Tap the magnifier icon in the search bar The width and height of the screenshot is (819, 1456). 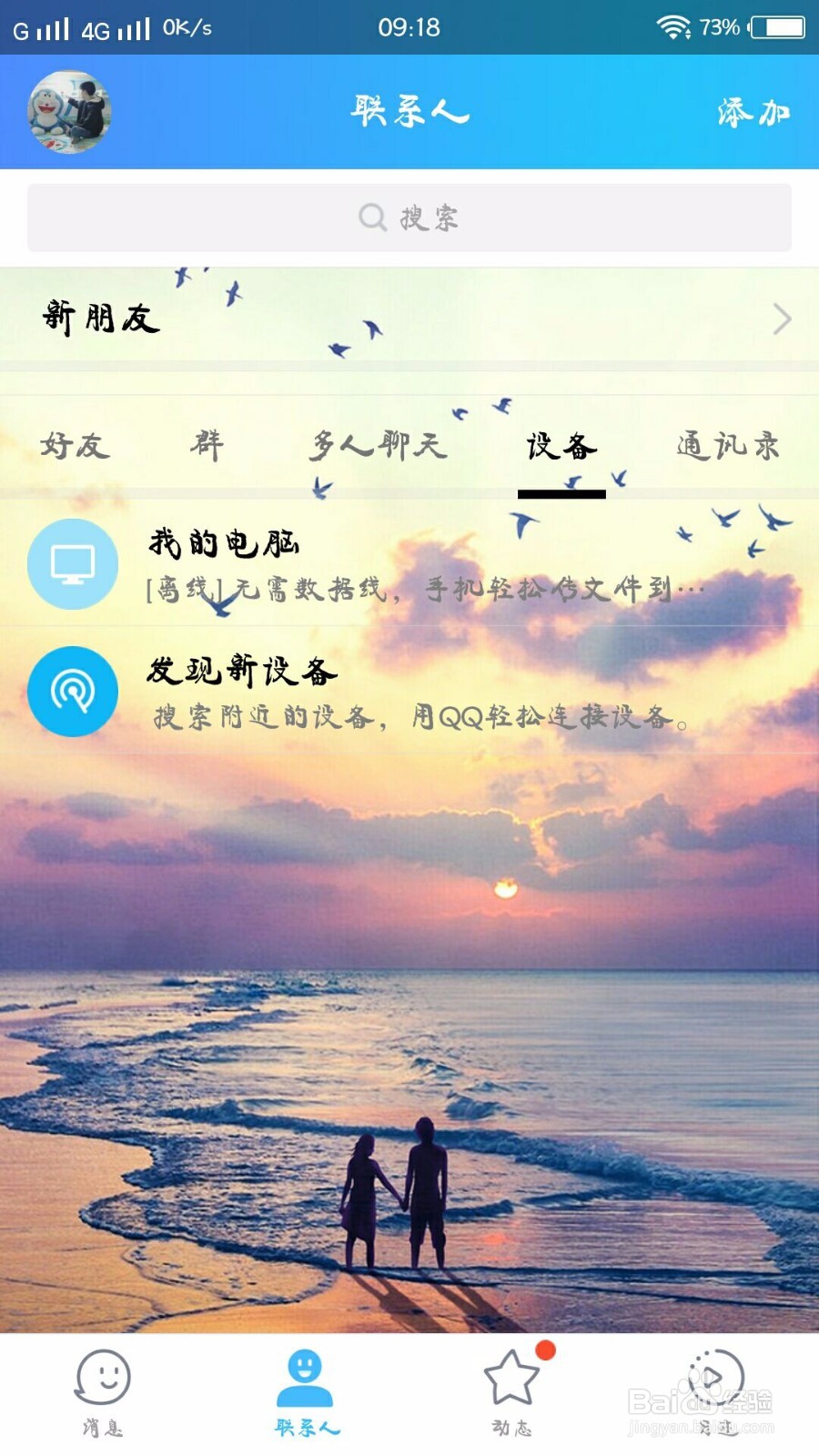point(372,217)
